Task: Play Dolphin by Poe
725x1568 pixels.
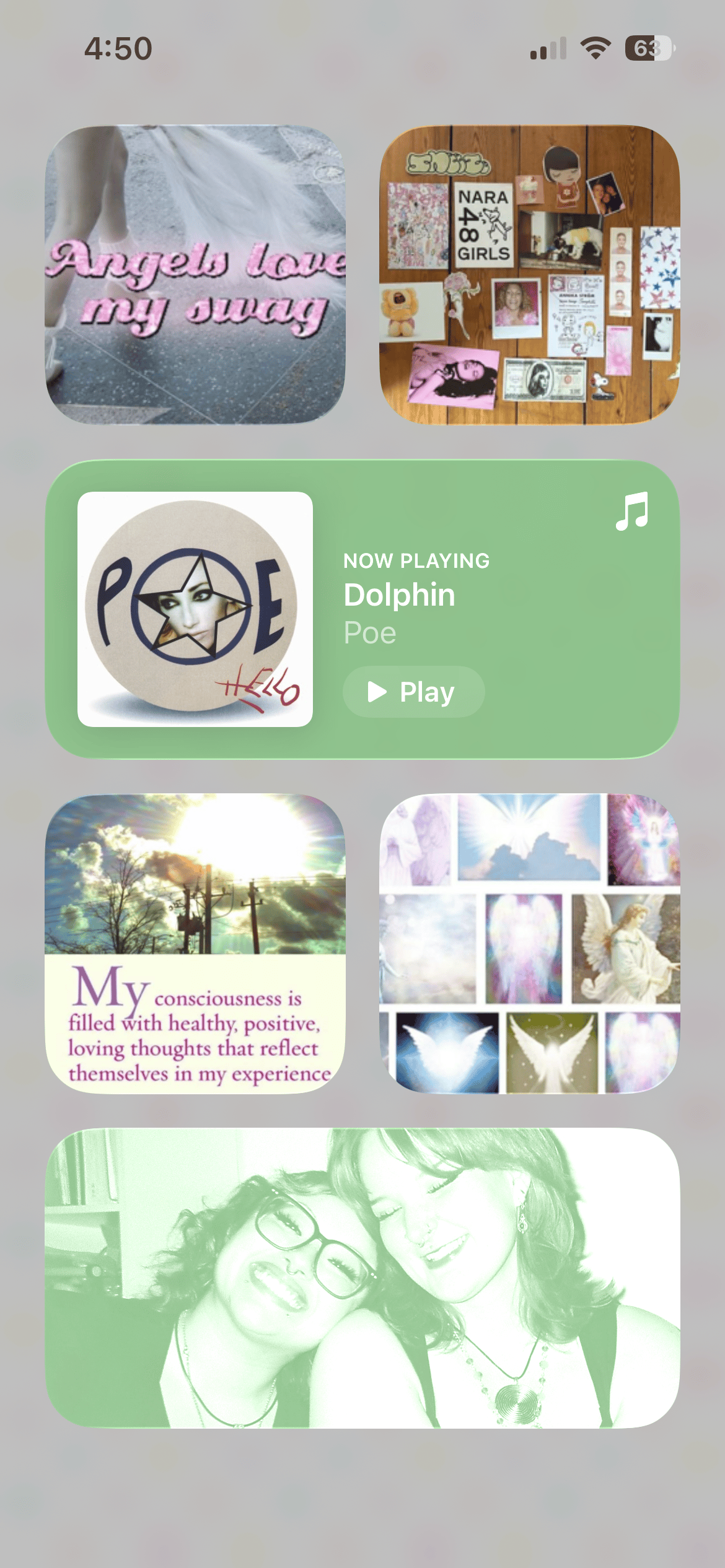Action: [413, 692]
